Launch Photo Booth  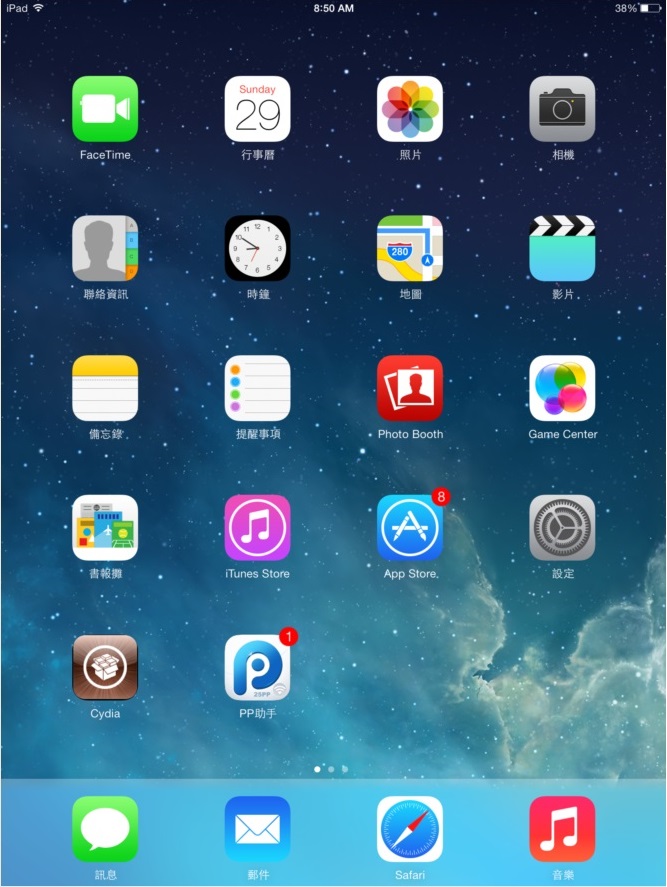(x=410, y=388)
